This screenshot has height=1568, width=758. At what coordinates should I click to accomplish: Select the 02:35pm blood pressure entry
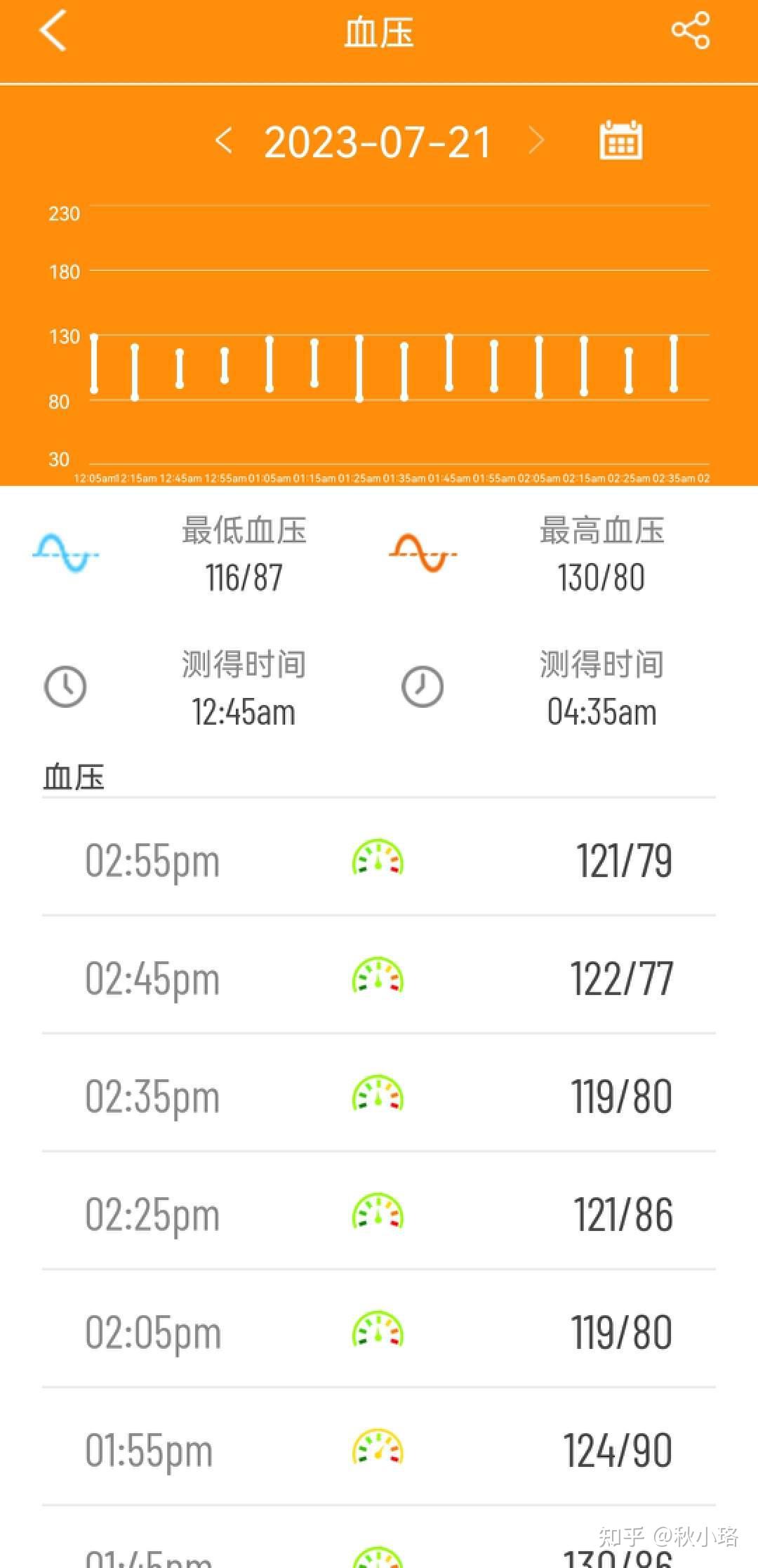pyautogui.click(x=379, y=1093)
